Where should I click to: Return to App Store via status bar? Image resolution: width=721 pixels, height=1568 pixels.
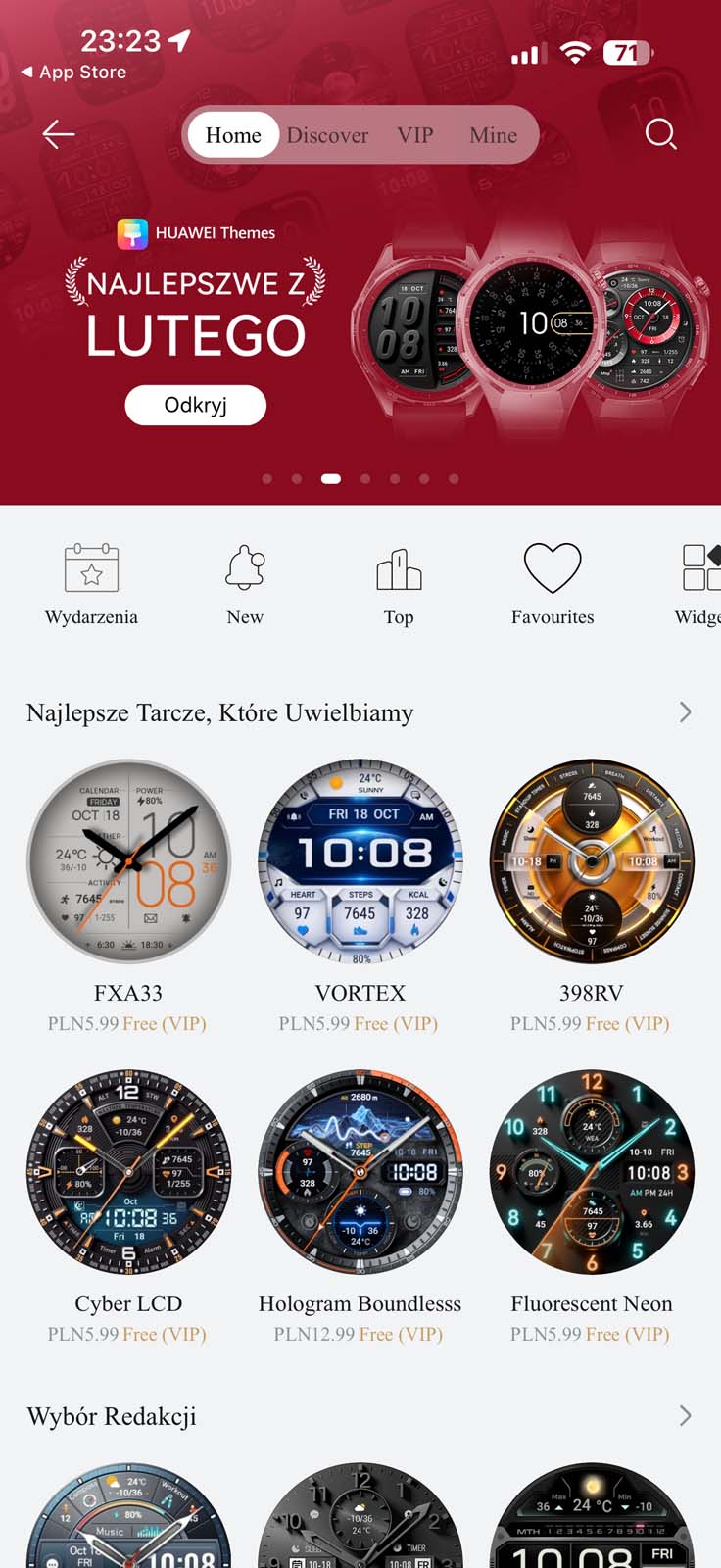click(73, 72)
